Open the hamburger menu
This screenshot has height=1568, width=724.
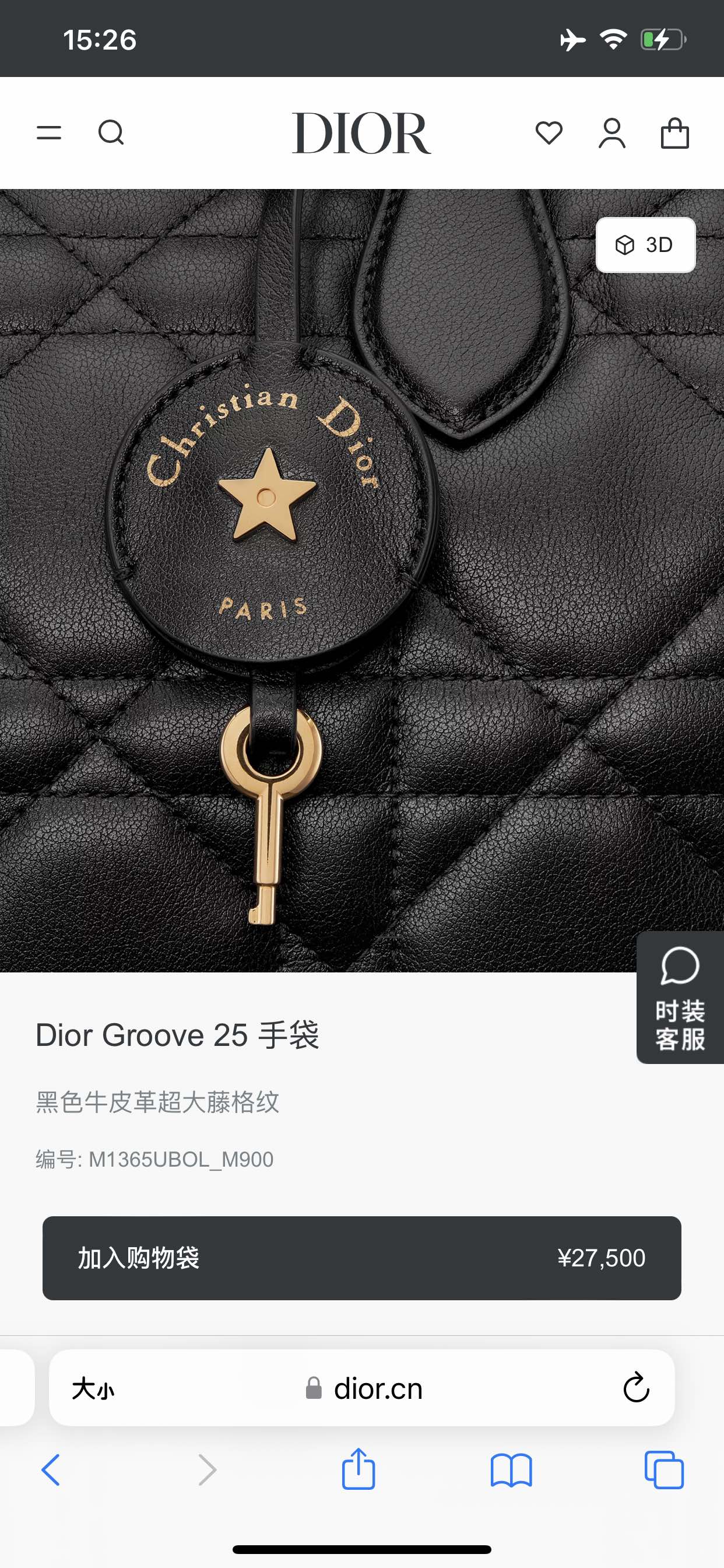[x=48, y=132]
